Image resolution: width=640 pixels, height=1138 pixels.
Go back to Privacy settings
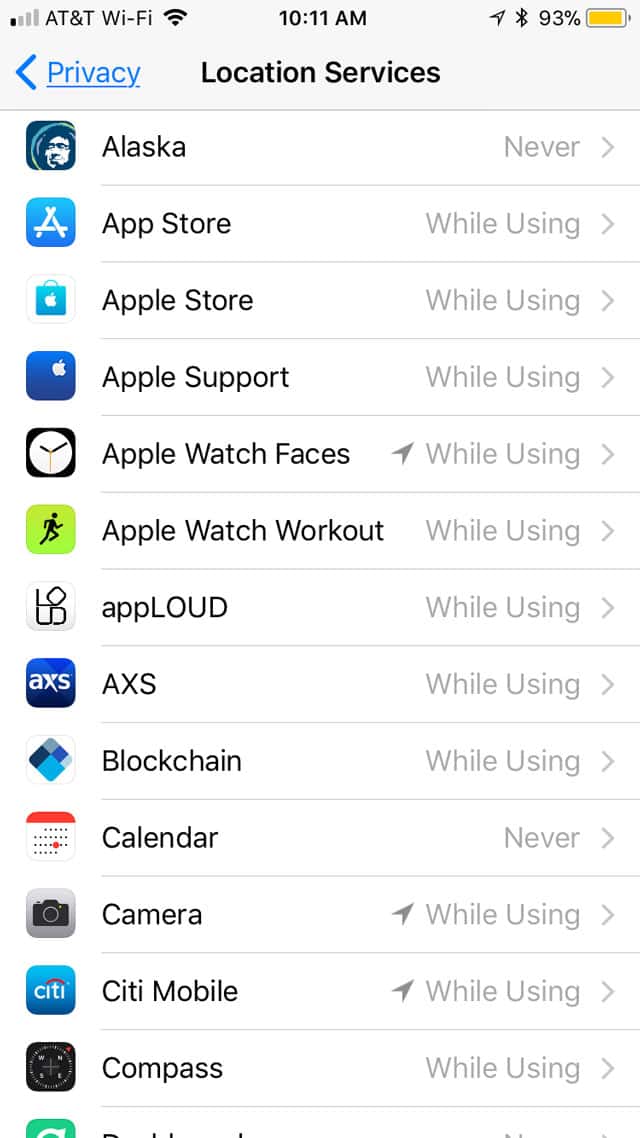pos(79,73)
